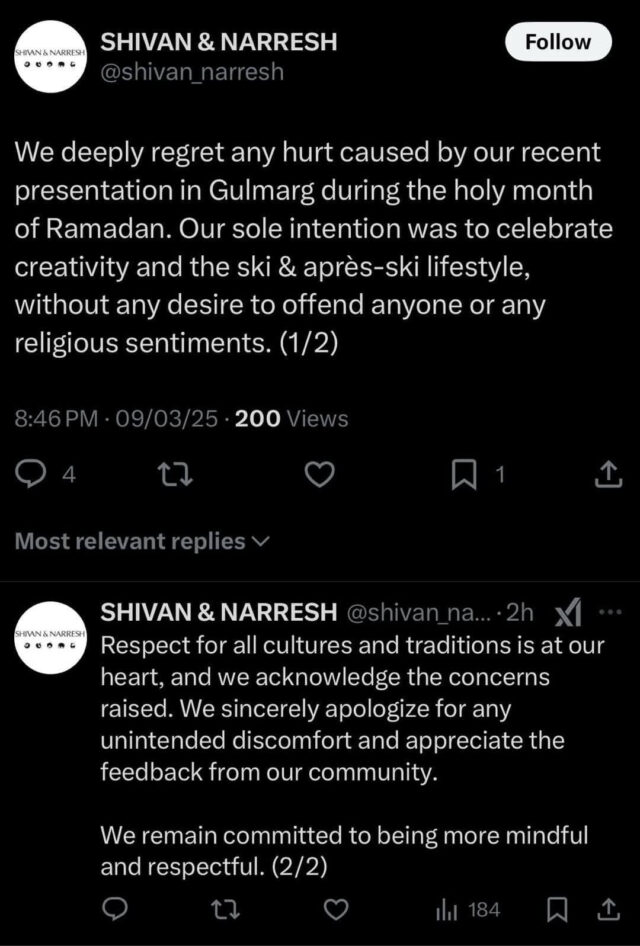The width and height of the screenshot is (640, 946).
Task: Reply to the (2/2) reply post
Action: [115, 909]
